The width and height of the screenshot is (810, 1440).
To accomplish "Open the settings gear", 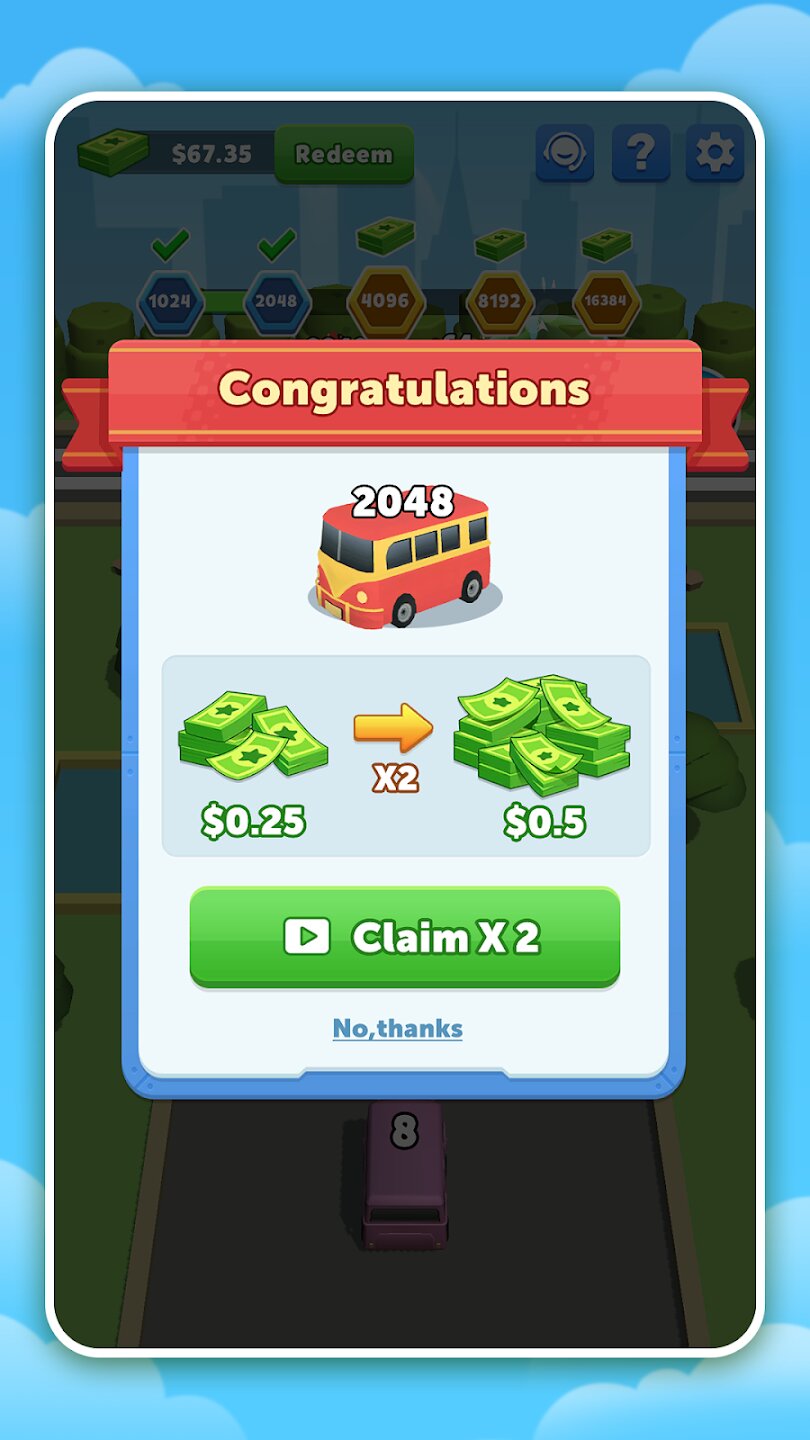I will (715, 153).
